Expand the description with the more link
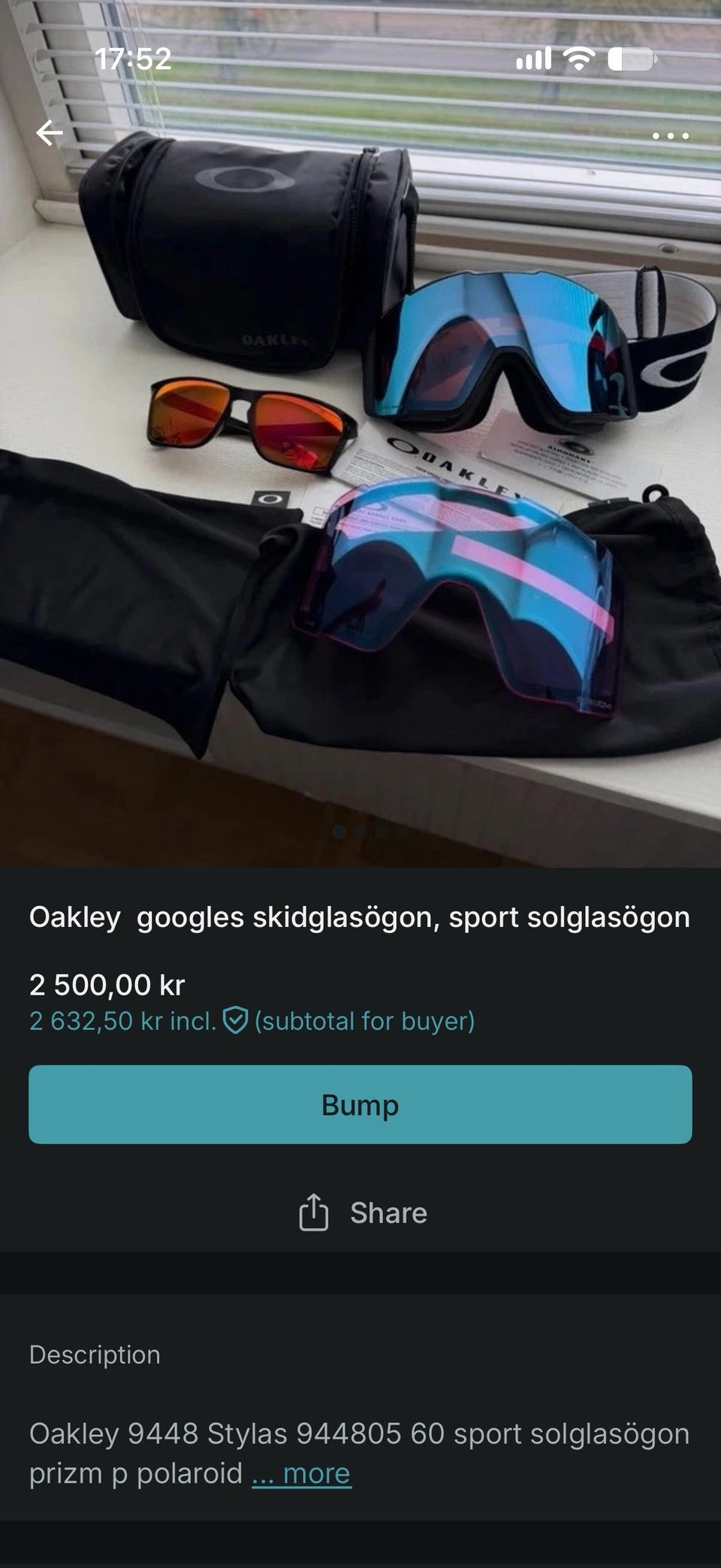 (301, 1473)
